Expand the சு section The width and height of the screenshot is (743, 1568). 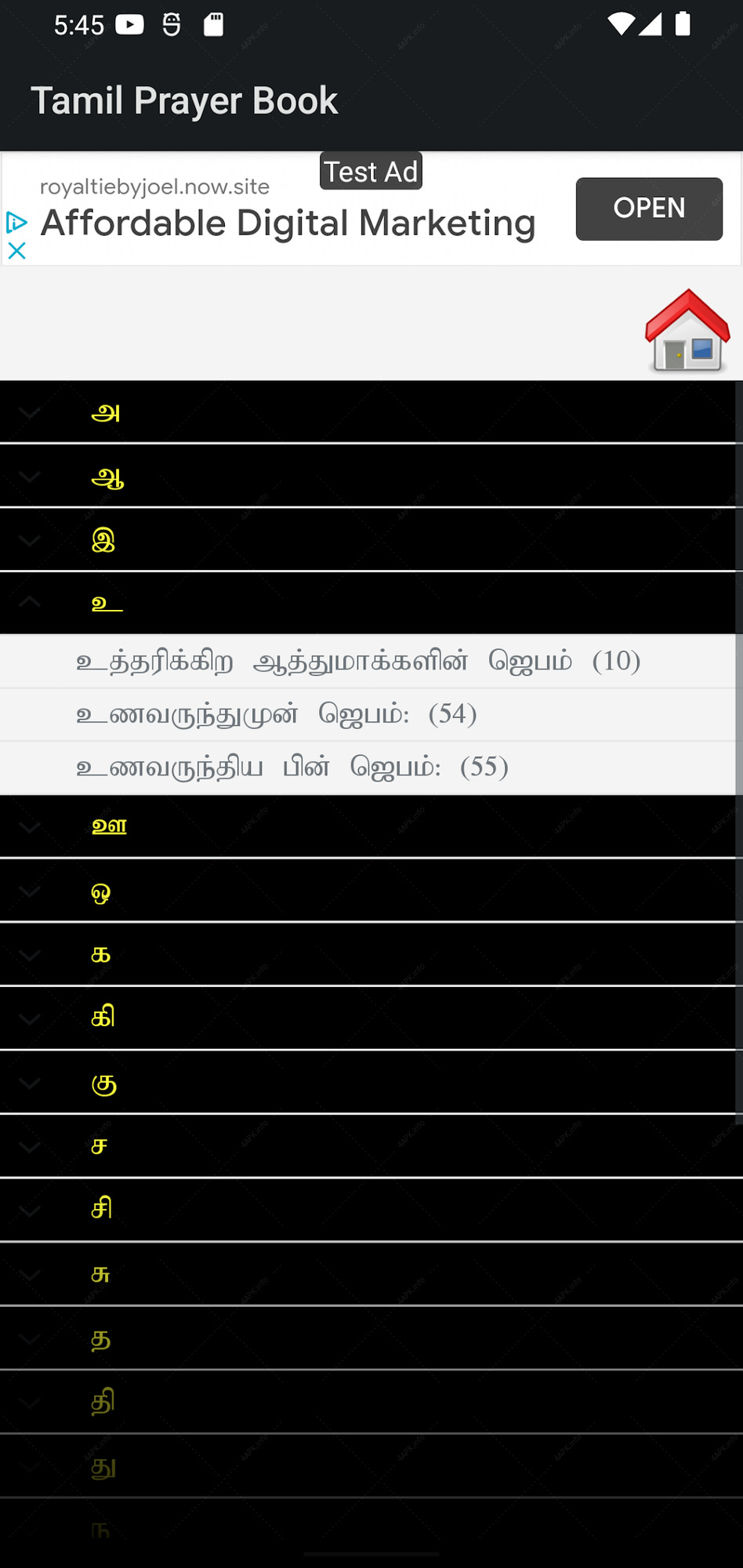(x=371, y=1275)
